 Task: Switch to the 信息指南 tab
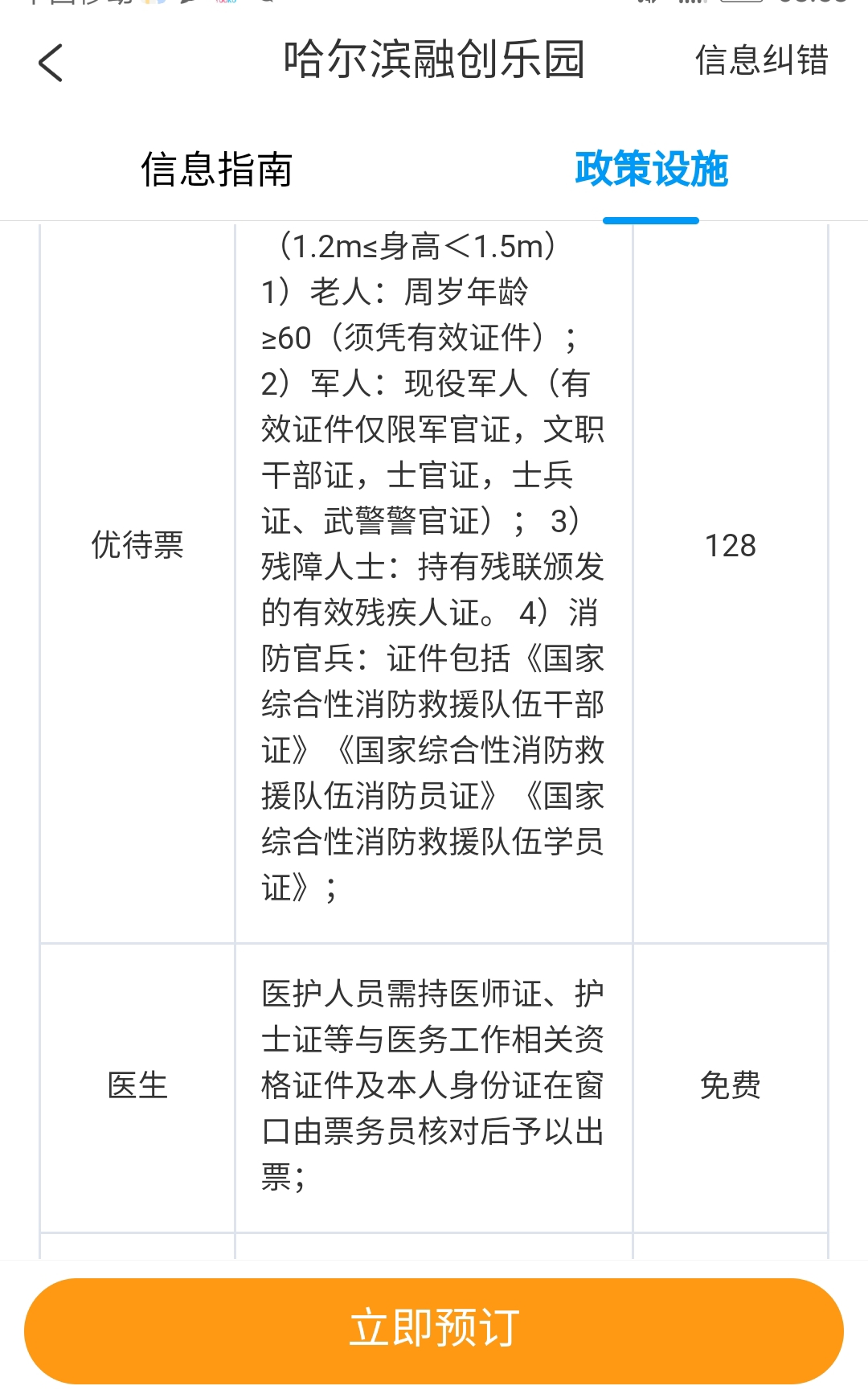(216, 169)
